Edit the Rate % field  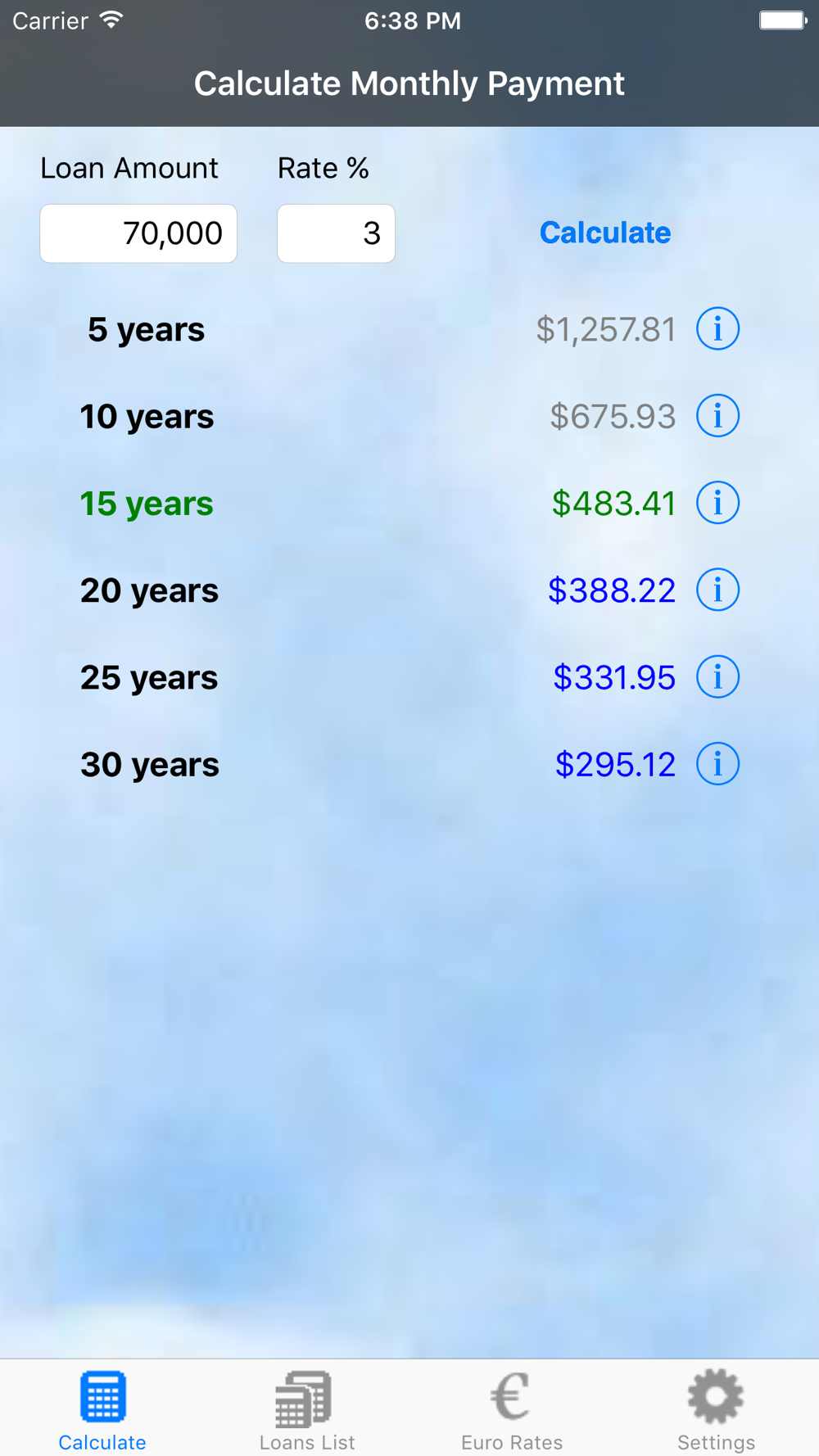pyautogui.click(x=336, y=233)
